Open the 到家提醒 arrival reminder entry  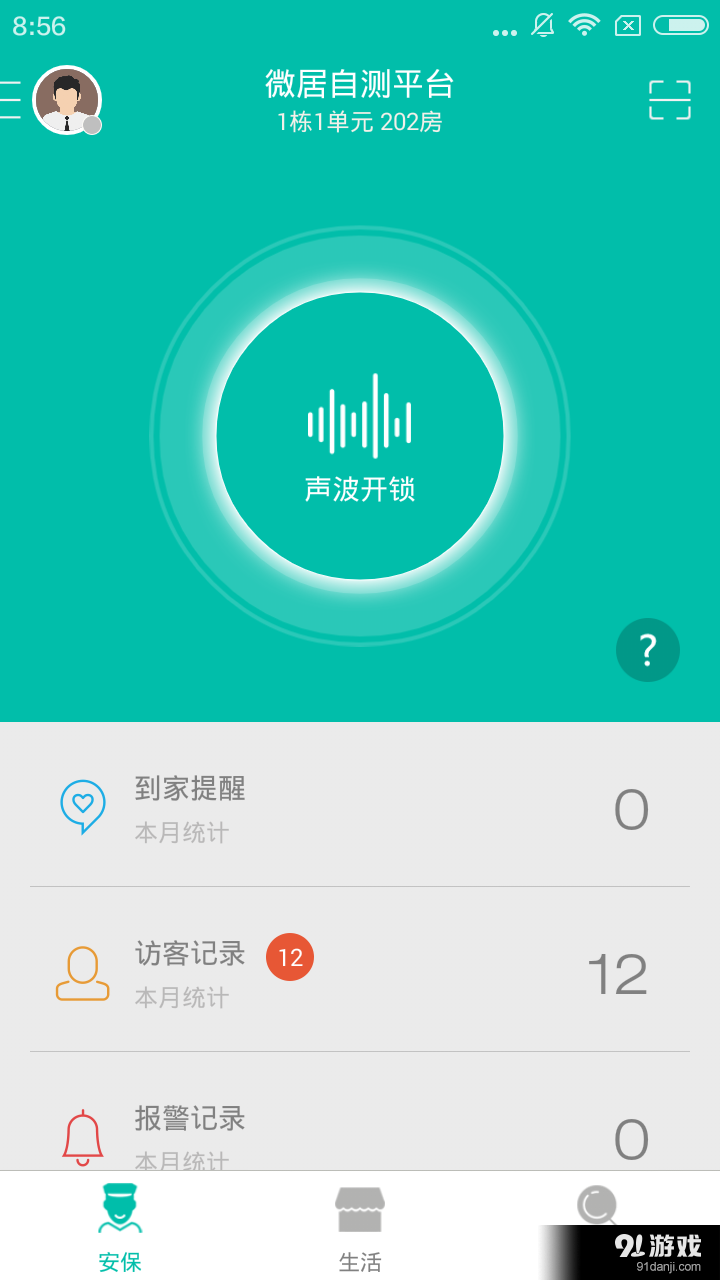(360, 807)
